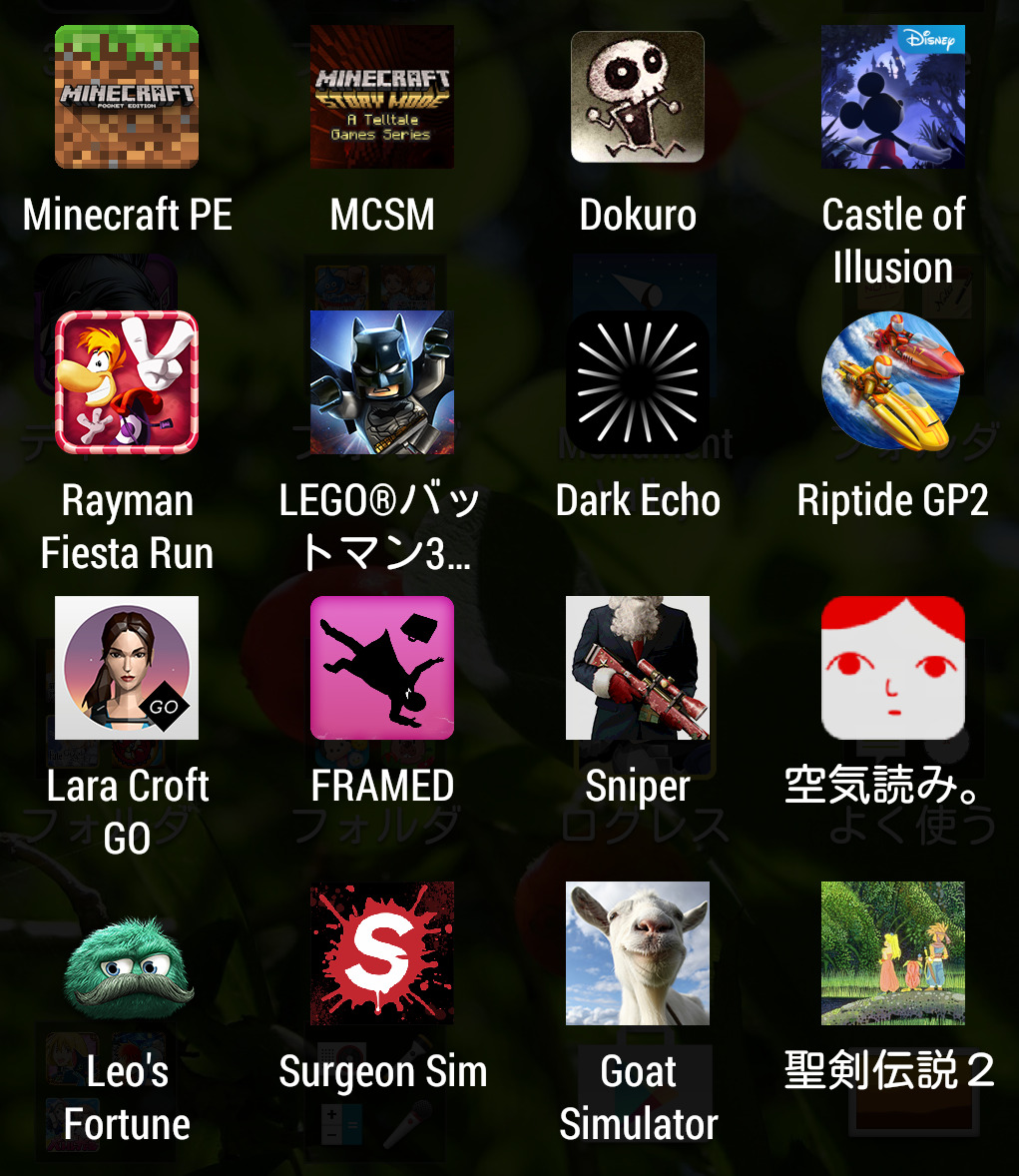Launch the FRAMED app
Screen dimensions: 1019x1176
(x=382, y=668)
